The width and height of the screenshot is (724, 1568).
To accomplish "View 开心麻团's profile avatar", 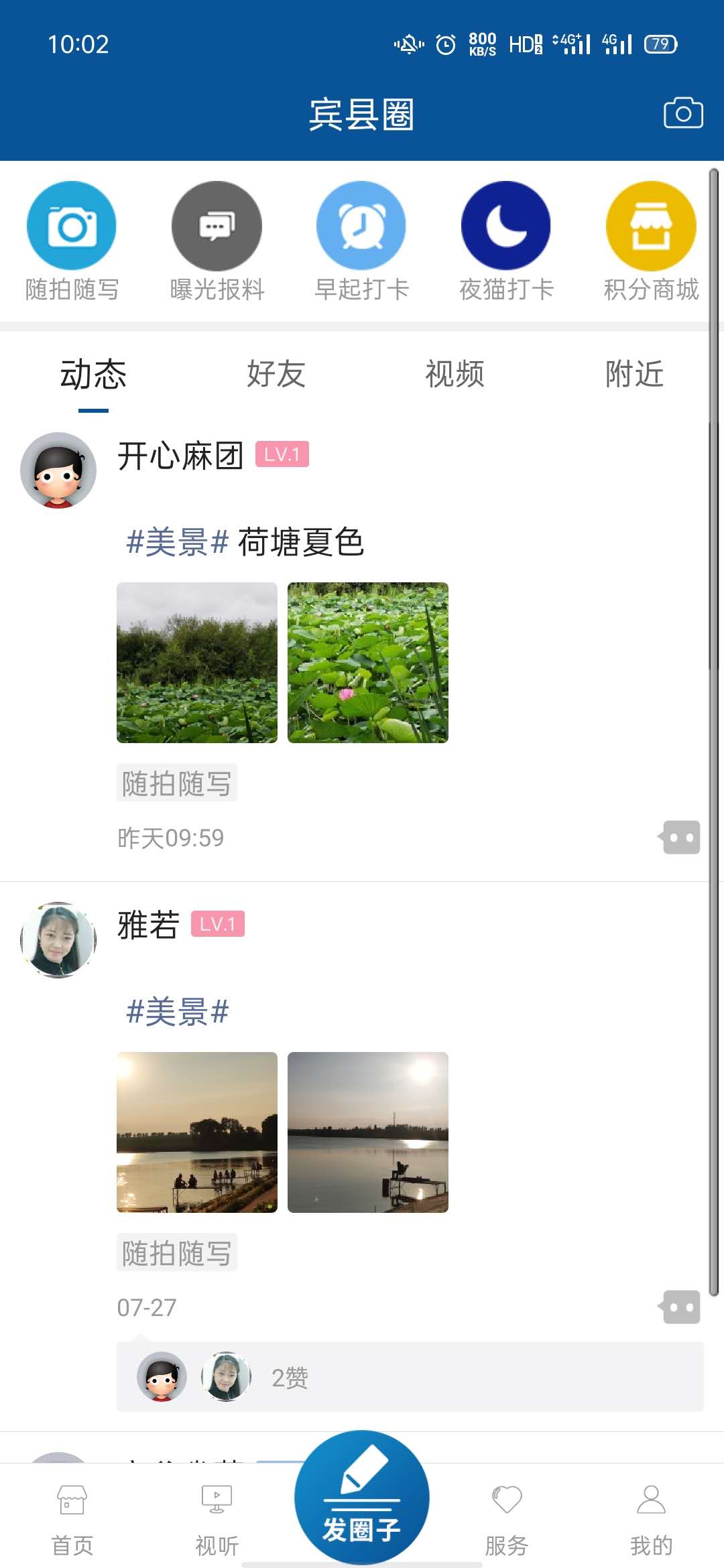I will point(58,470).
